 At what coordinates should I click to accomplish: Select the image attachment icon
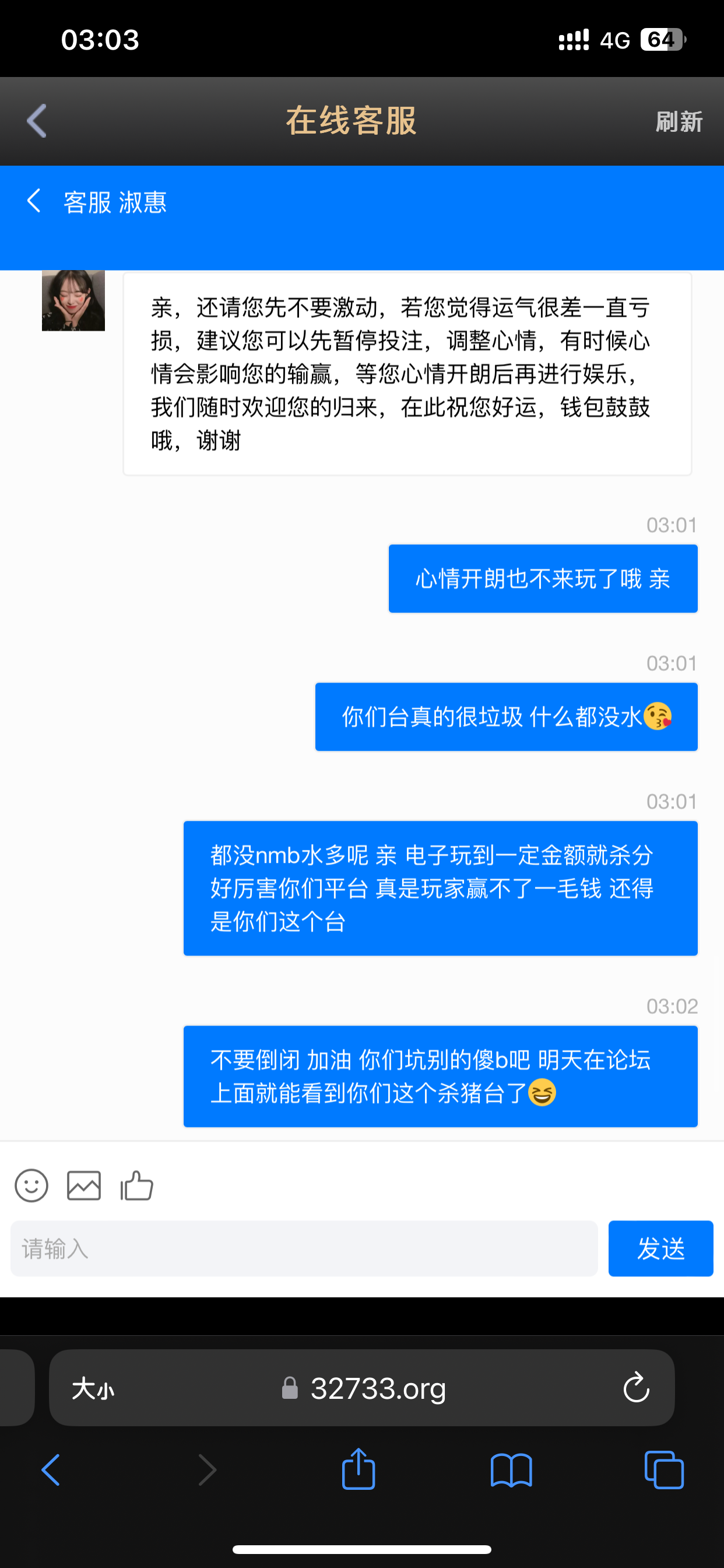click(x=83, y=1186)
